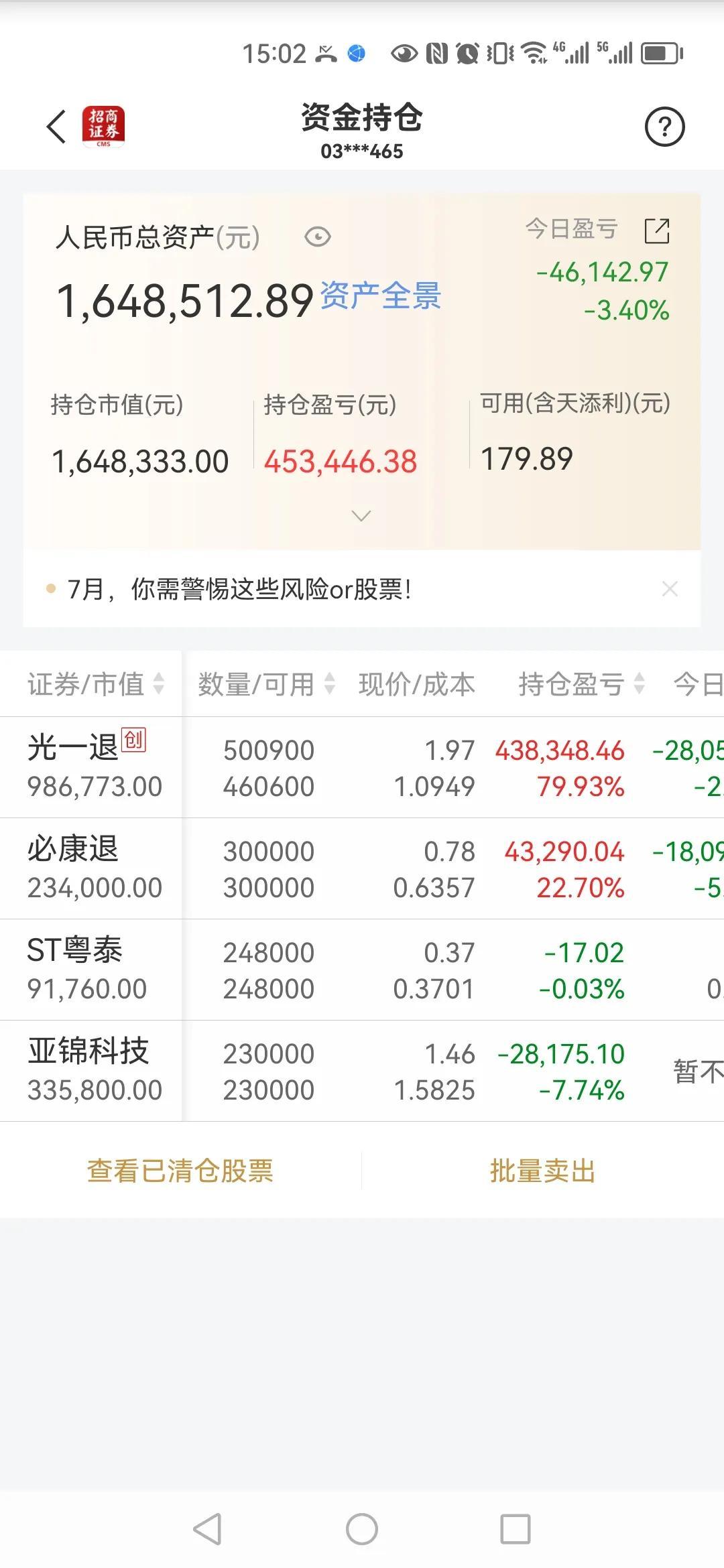The width and height of the screenshot is (724, 1568).
Task: Open the 必康退 holding row
Action: pos(362,868)
